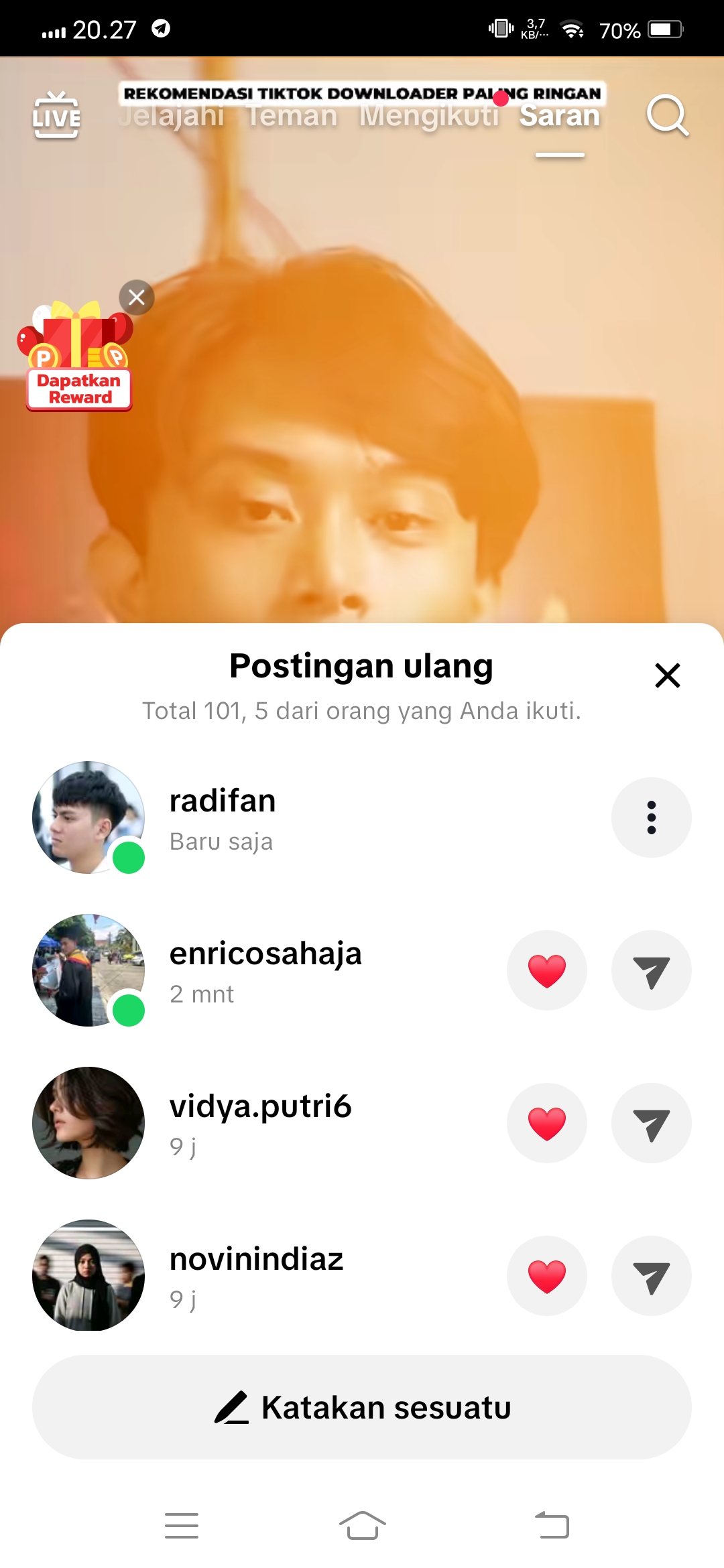Send a message to enricosahaja
Viewport: 724px width, 1568px height.
tap(651, 970)
